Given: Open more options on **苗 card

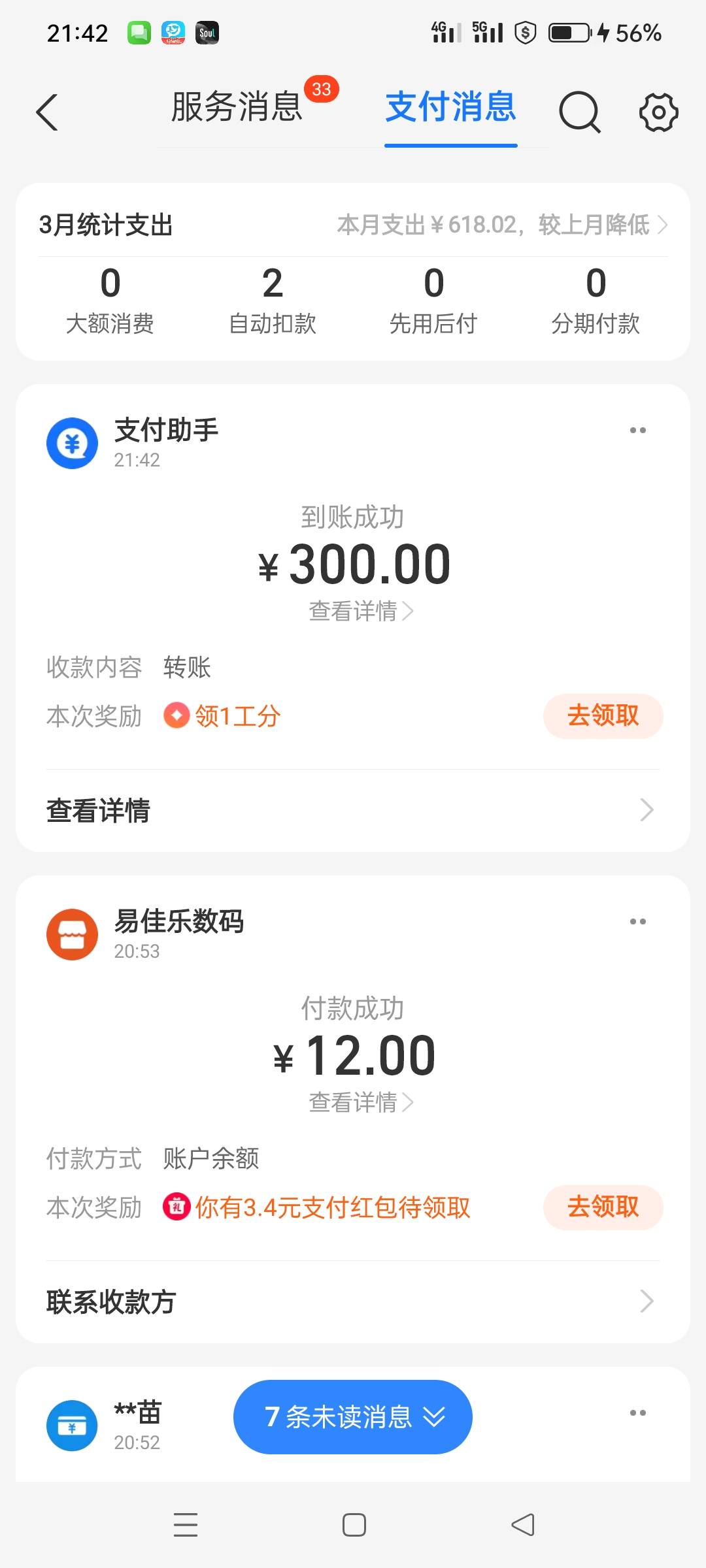Looking at the screenshot, I should point(638,1413).
